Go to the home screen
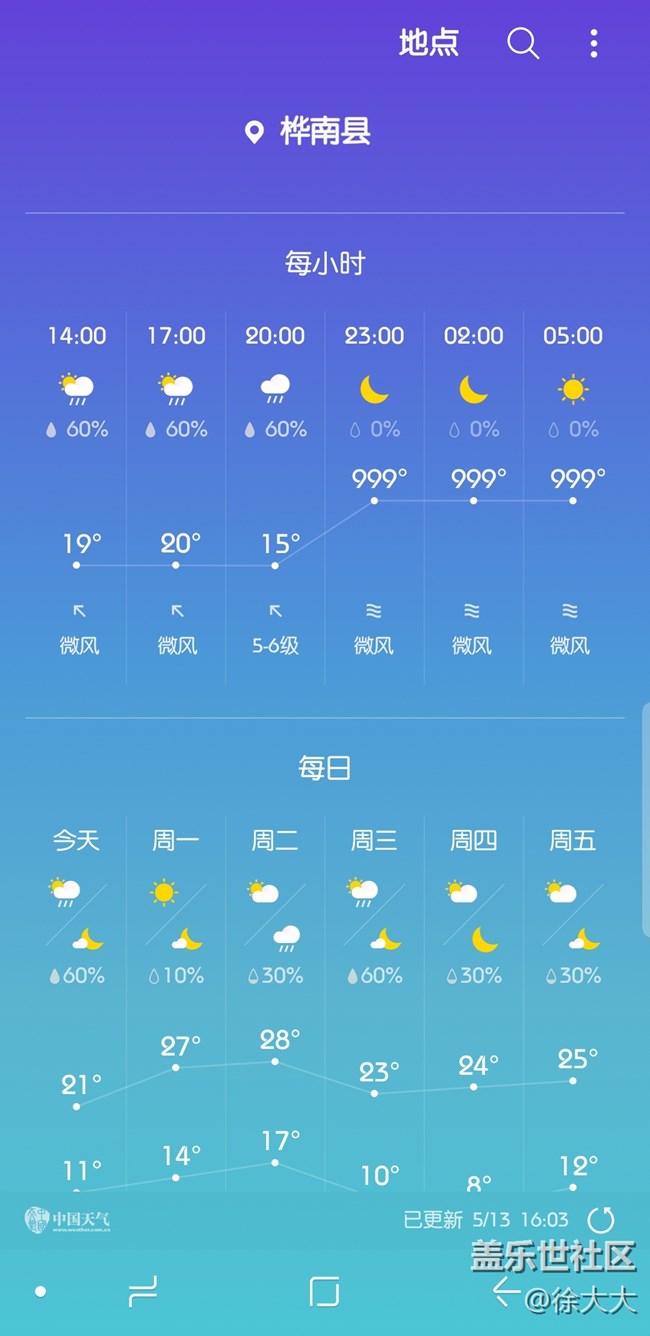650x1336 pixels. coord(324,1292)
